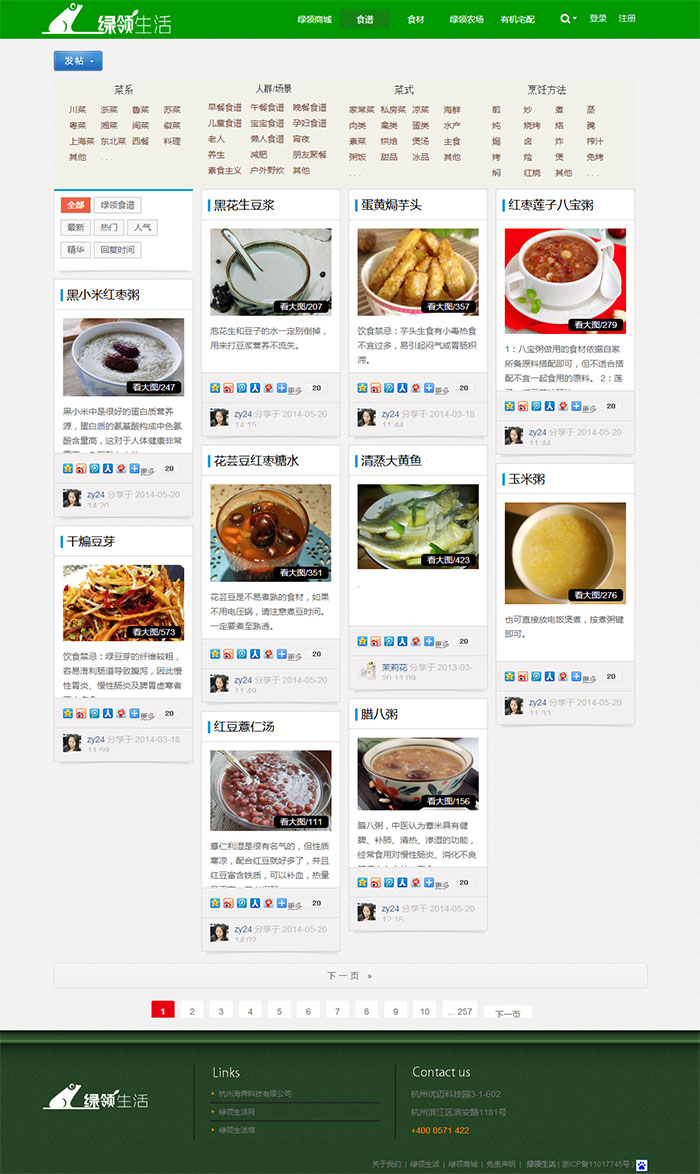Tap 更多 share options under 玉米粥

click(583, 679)
